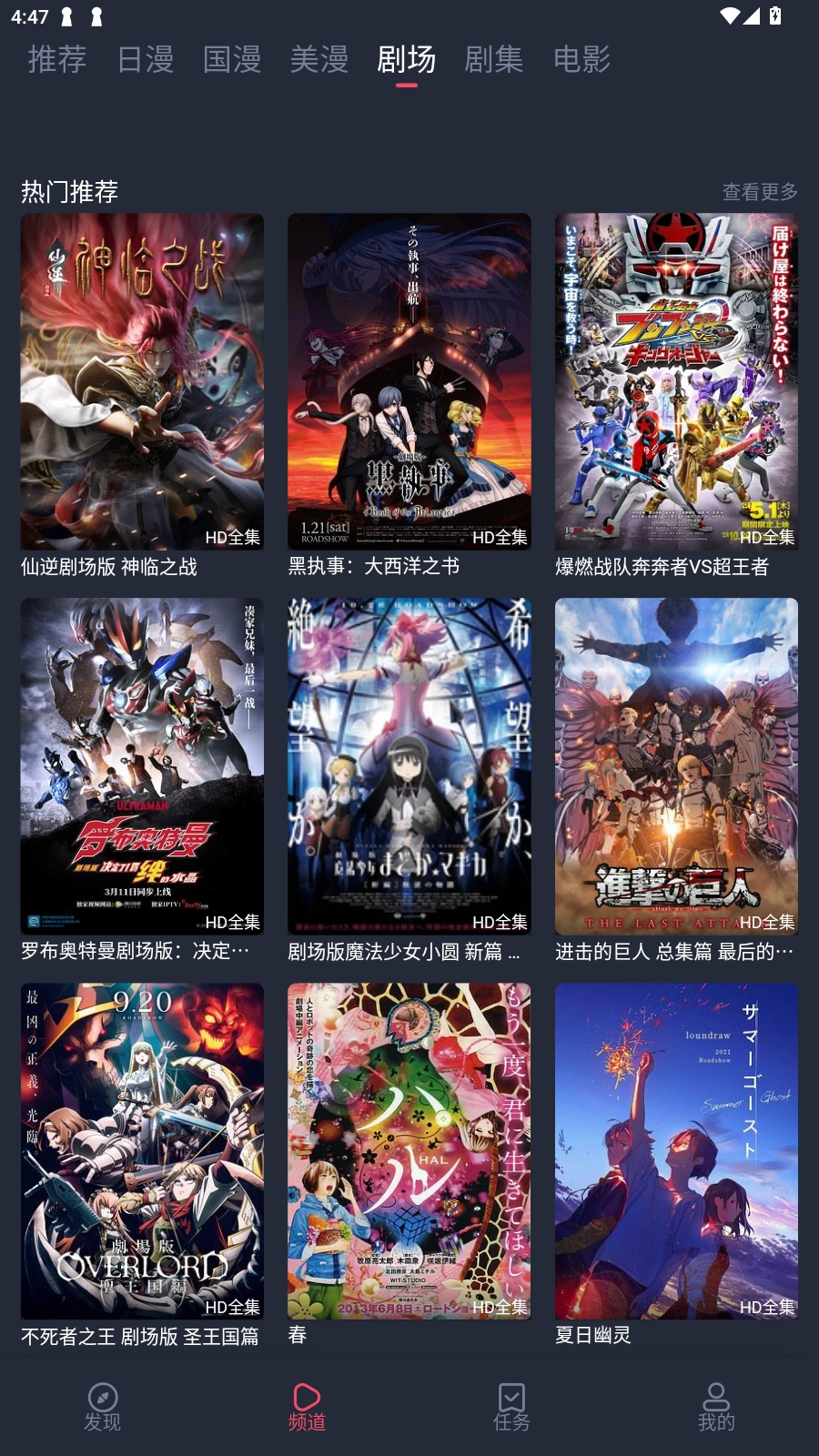
Task: Tap the battery indicator in status bar
Action: coord(775,14)
